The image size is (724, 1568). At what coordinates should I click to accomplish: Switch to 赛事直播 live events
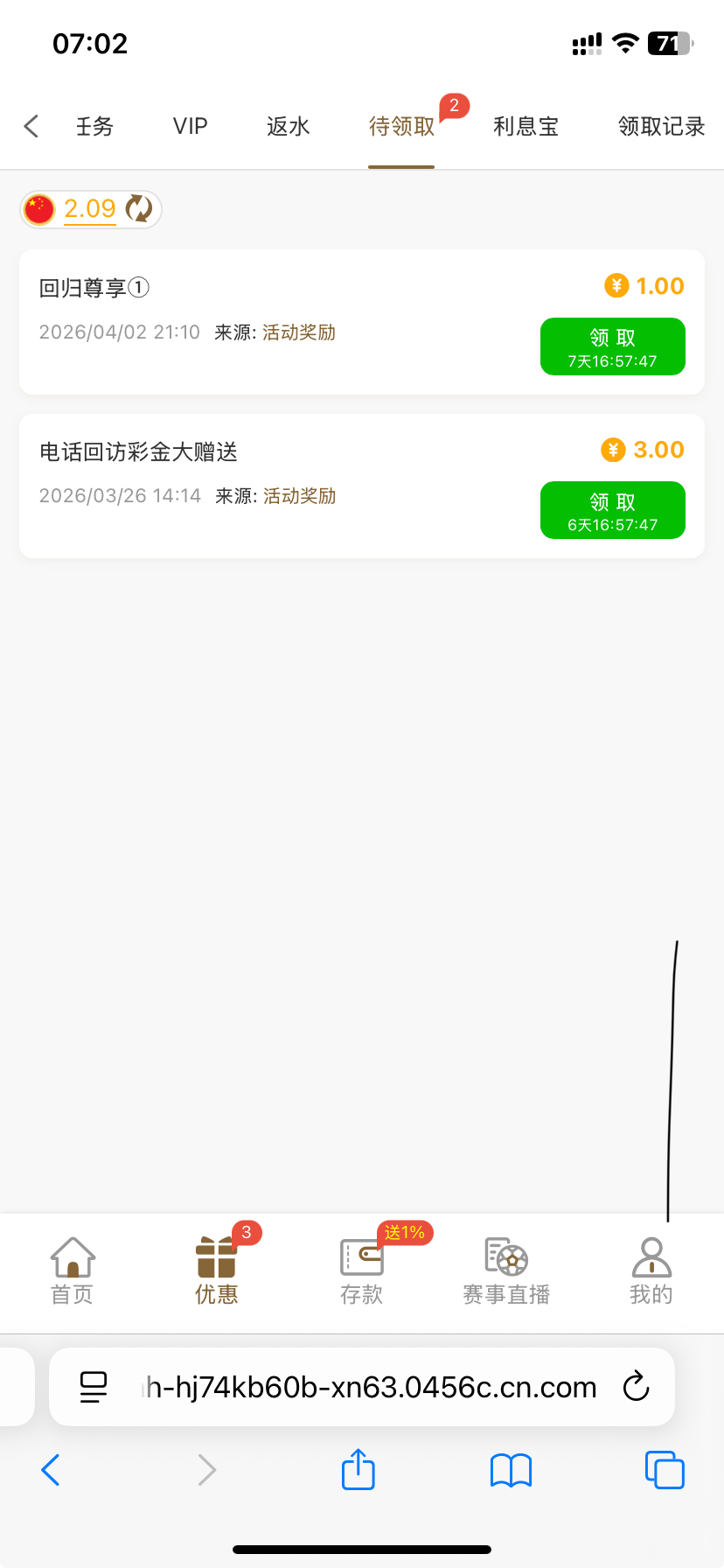coord(506,1270)
